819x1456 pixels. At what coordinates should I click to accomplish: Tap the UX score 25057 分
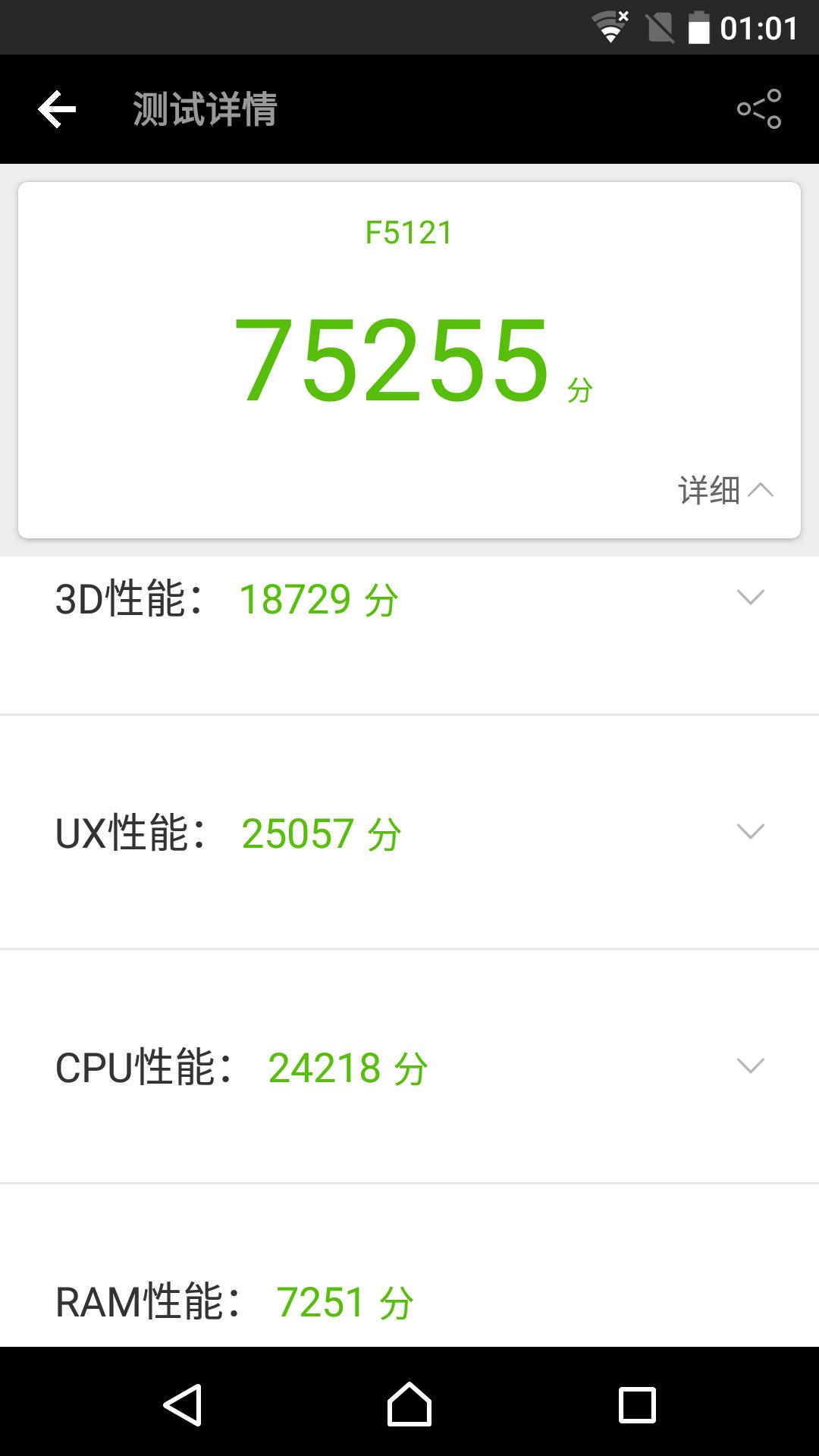coord(321,832)
